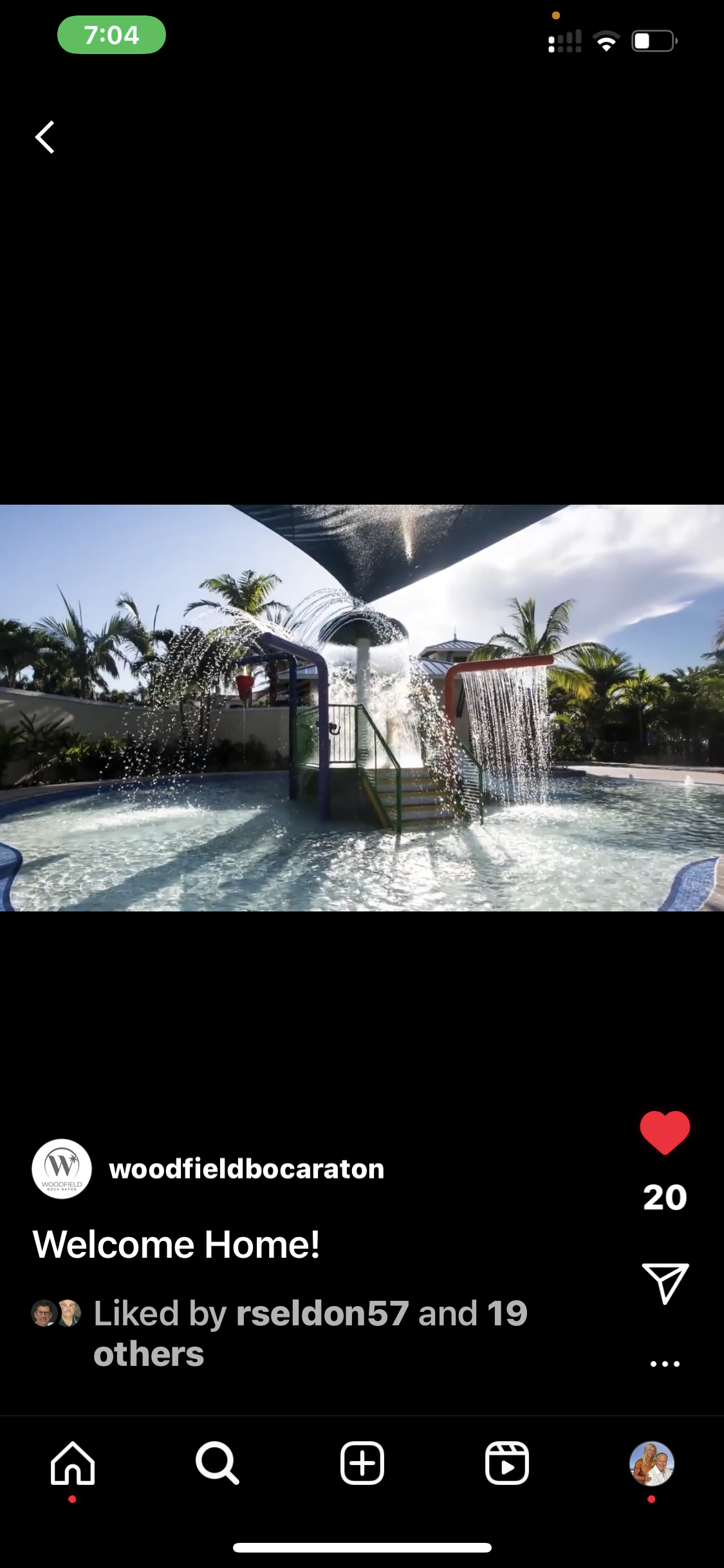724x1568 pixels.
Task: Open the Search tab
Action: point(218,1463)
